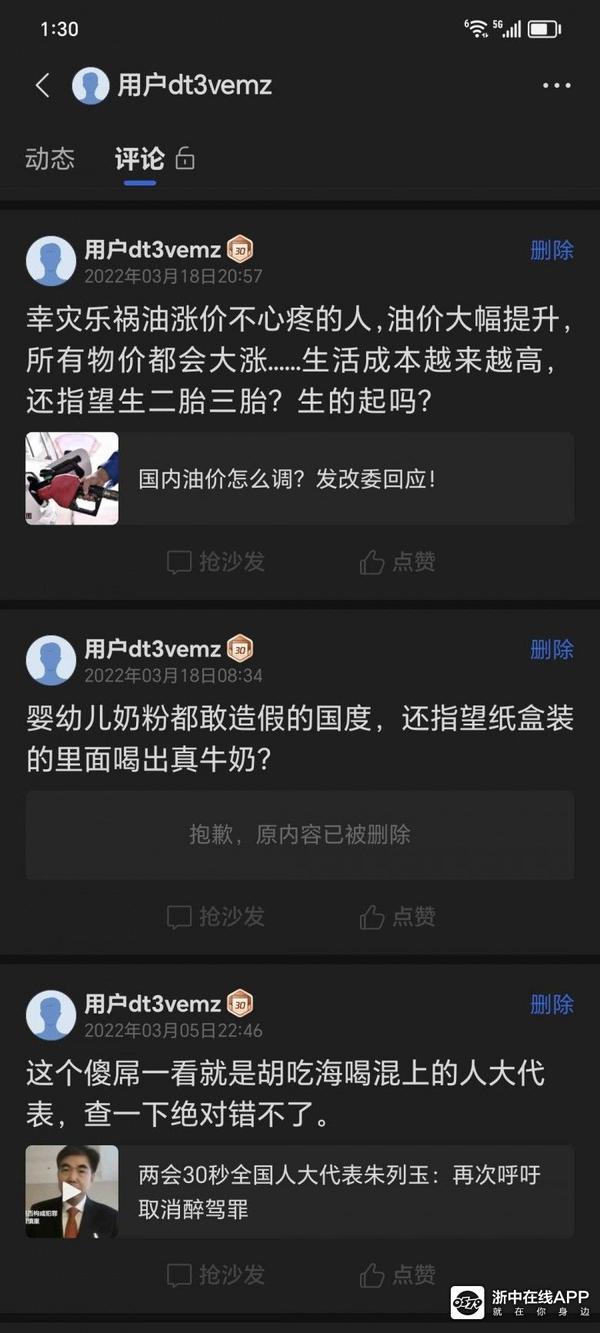Viewport: 600px width, 1333px height.
Task: Like the 人大代表 comment
Action: click(x=398, y=1274)
